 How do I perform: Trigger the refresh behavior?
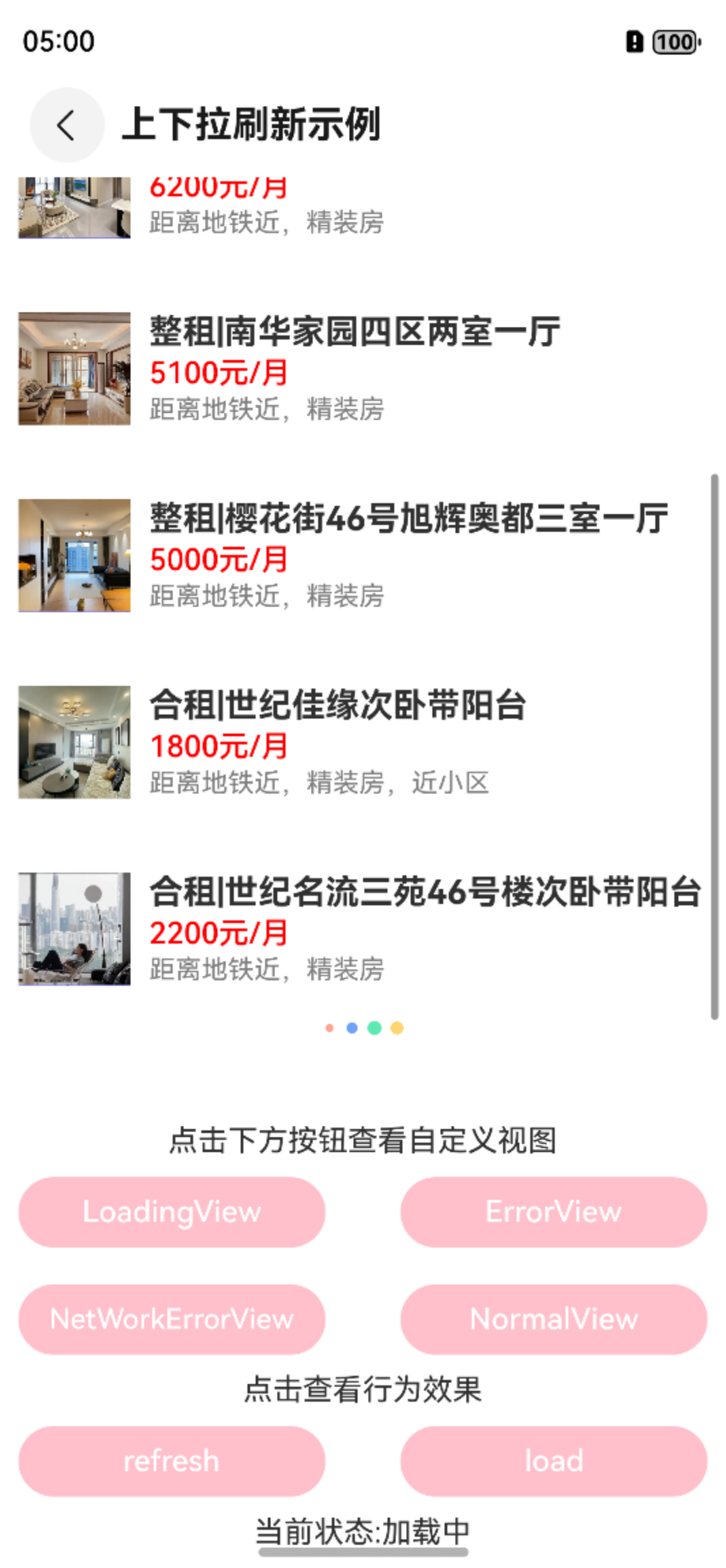click(172, 1461)
